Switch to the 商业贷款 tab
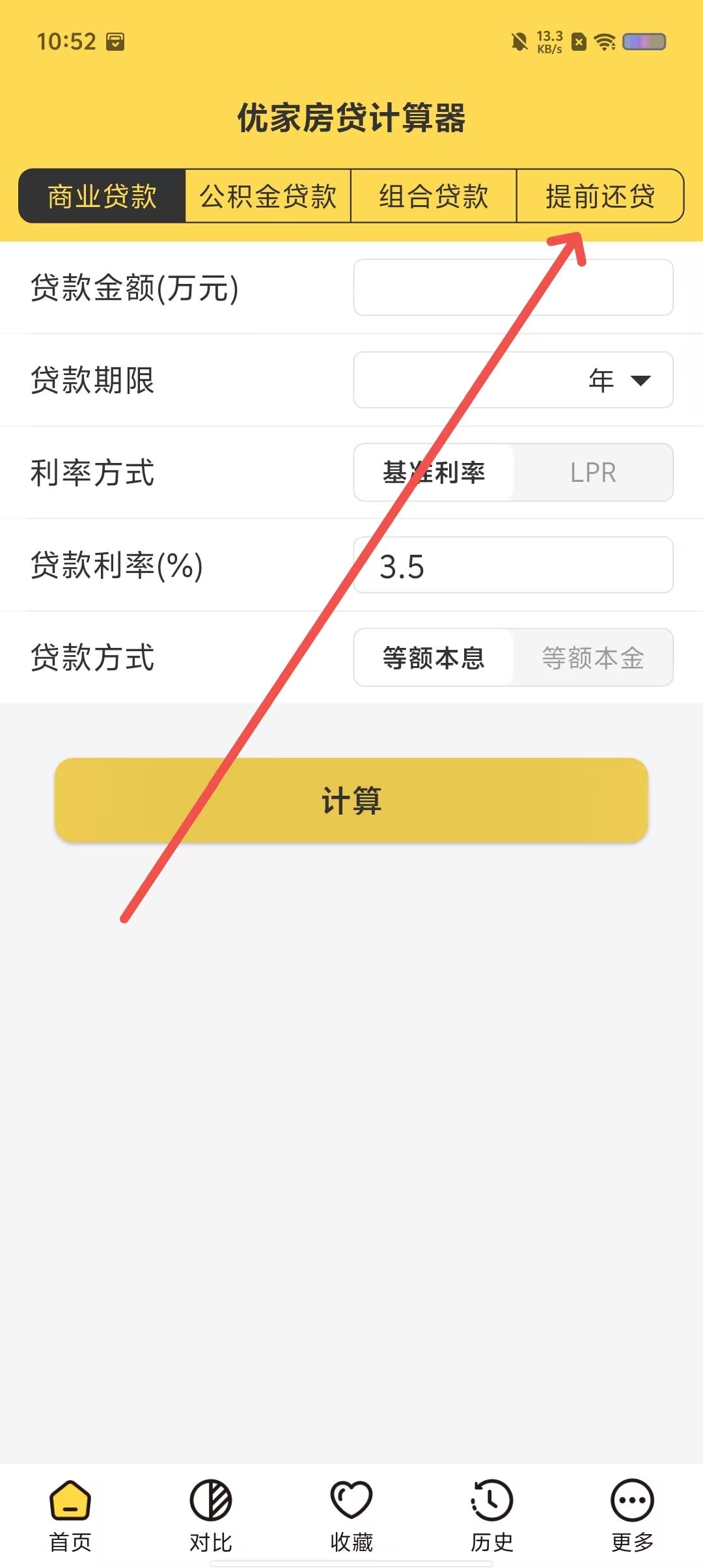This screenshot has width=703, height=1568. click(x=102, y=196)
